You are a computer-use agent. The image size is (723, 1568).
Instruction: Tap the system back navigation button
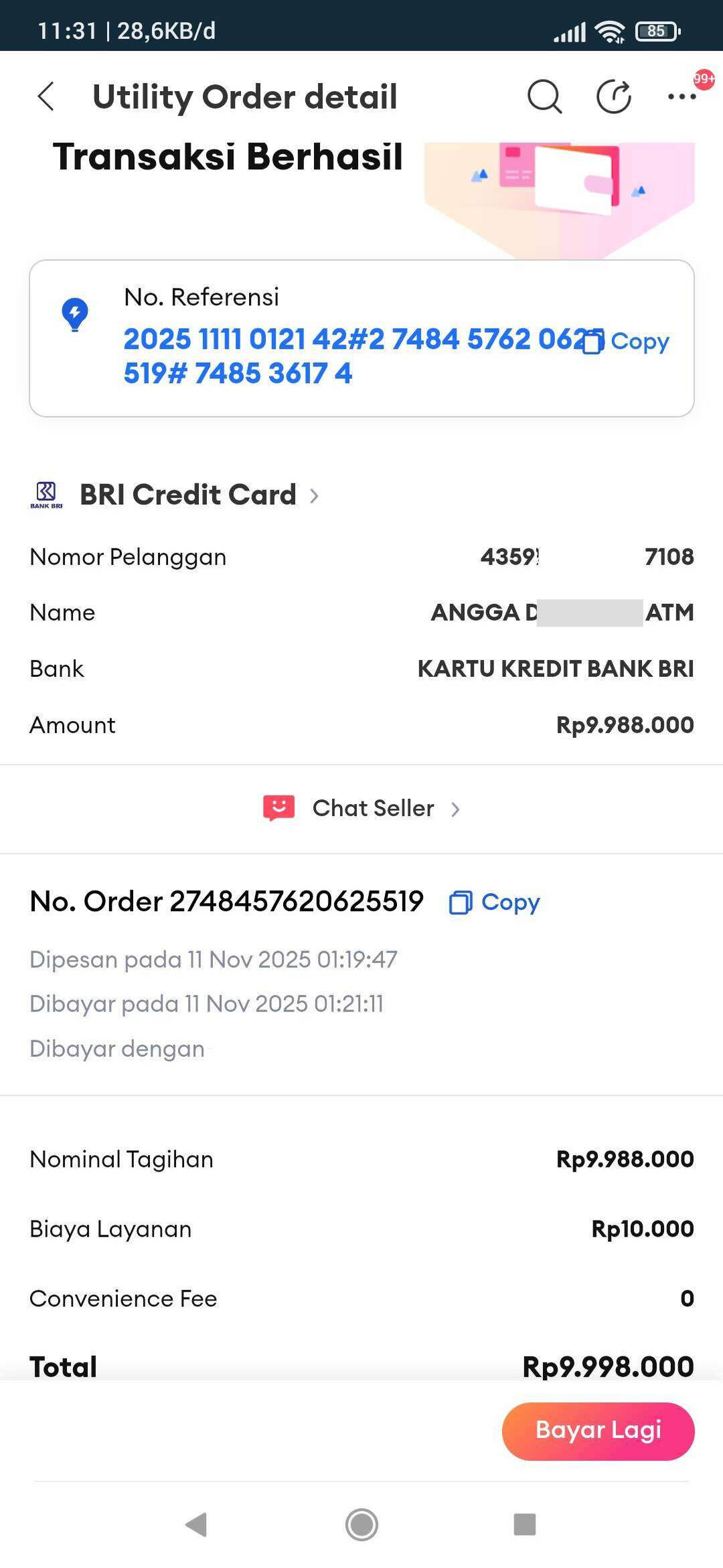pos(196,1524)
